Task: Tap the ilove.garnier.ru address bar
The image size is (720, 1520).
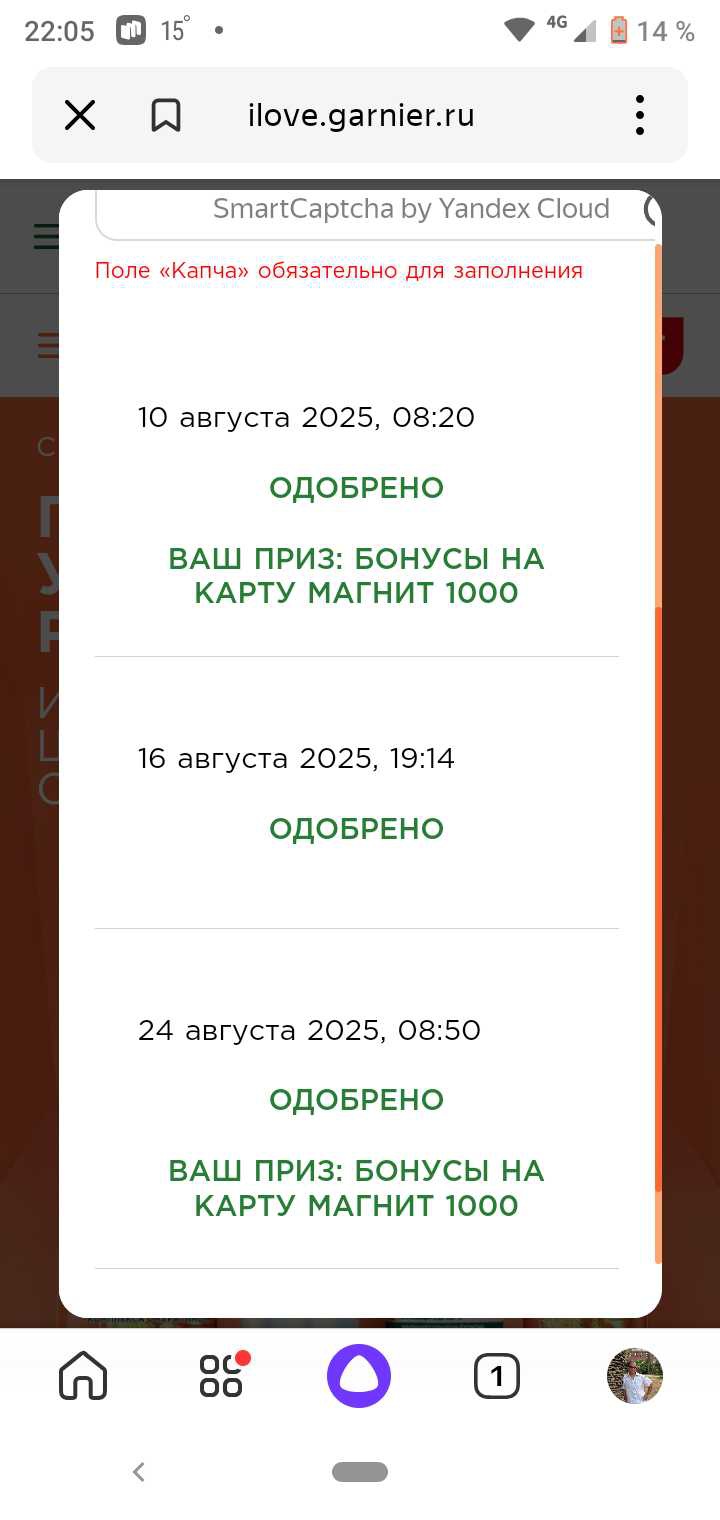Action: 361,116
